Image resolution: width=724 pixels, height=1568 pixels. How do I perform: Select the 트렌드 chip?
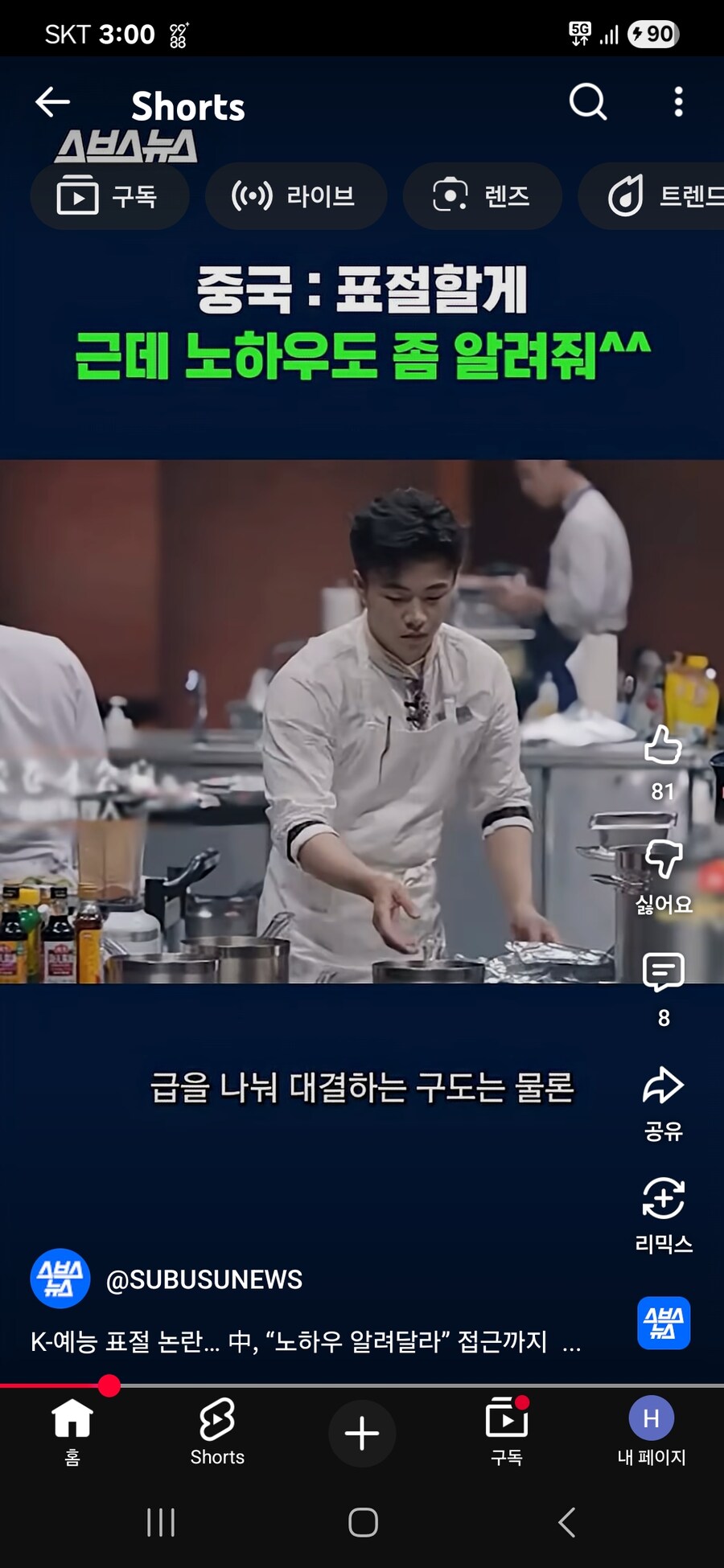[660, 196]
